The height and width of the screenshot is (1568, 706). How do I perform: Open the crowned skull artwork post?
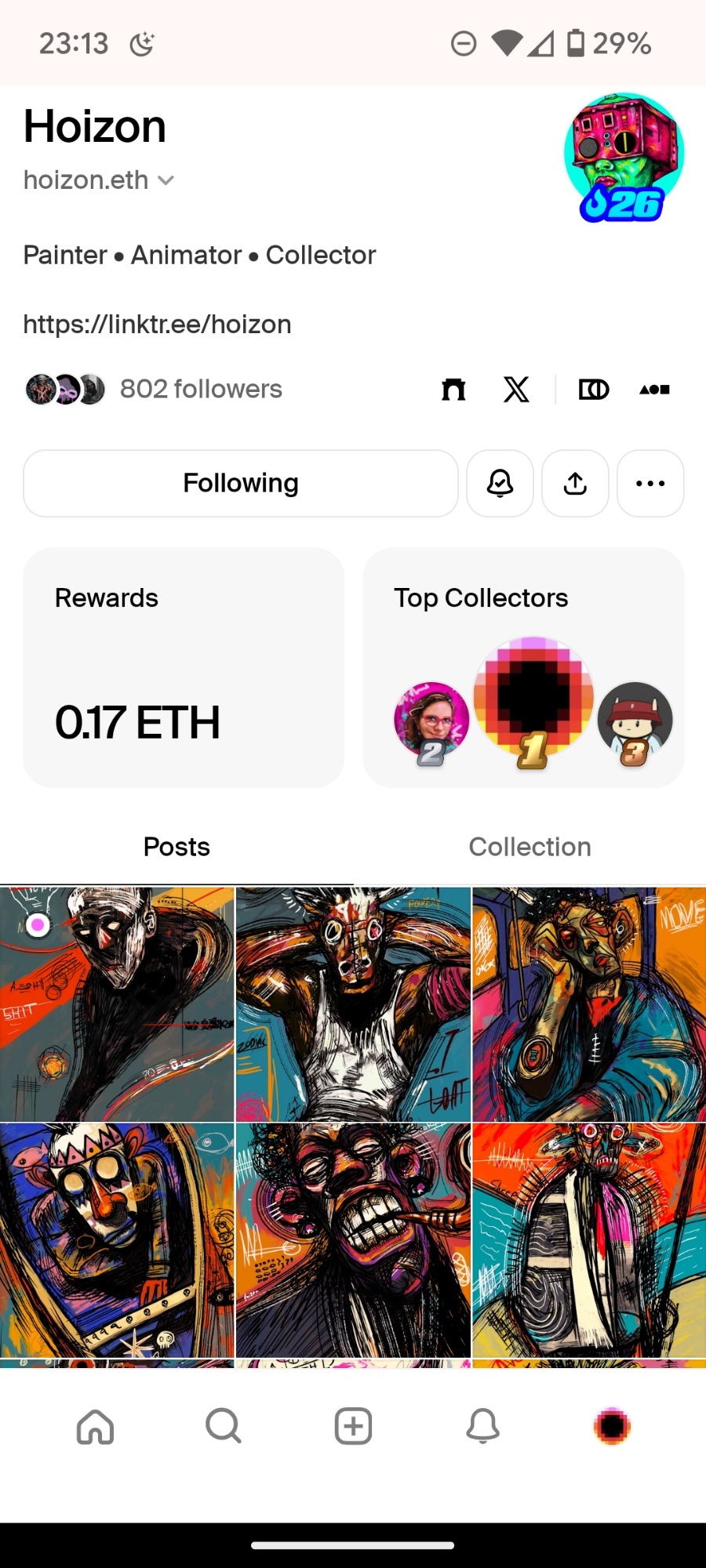point(117,1240)
